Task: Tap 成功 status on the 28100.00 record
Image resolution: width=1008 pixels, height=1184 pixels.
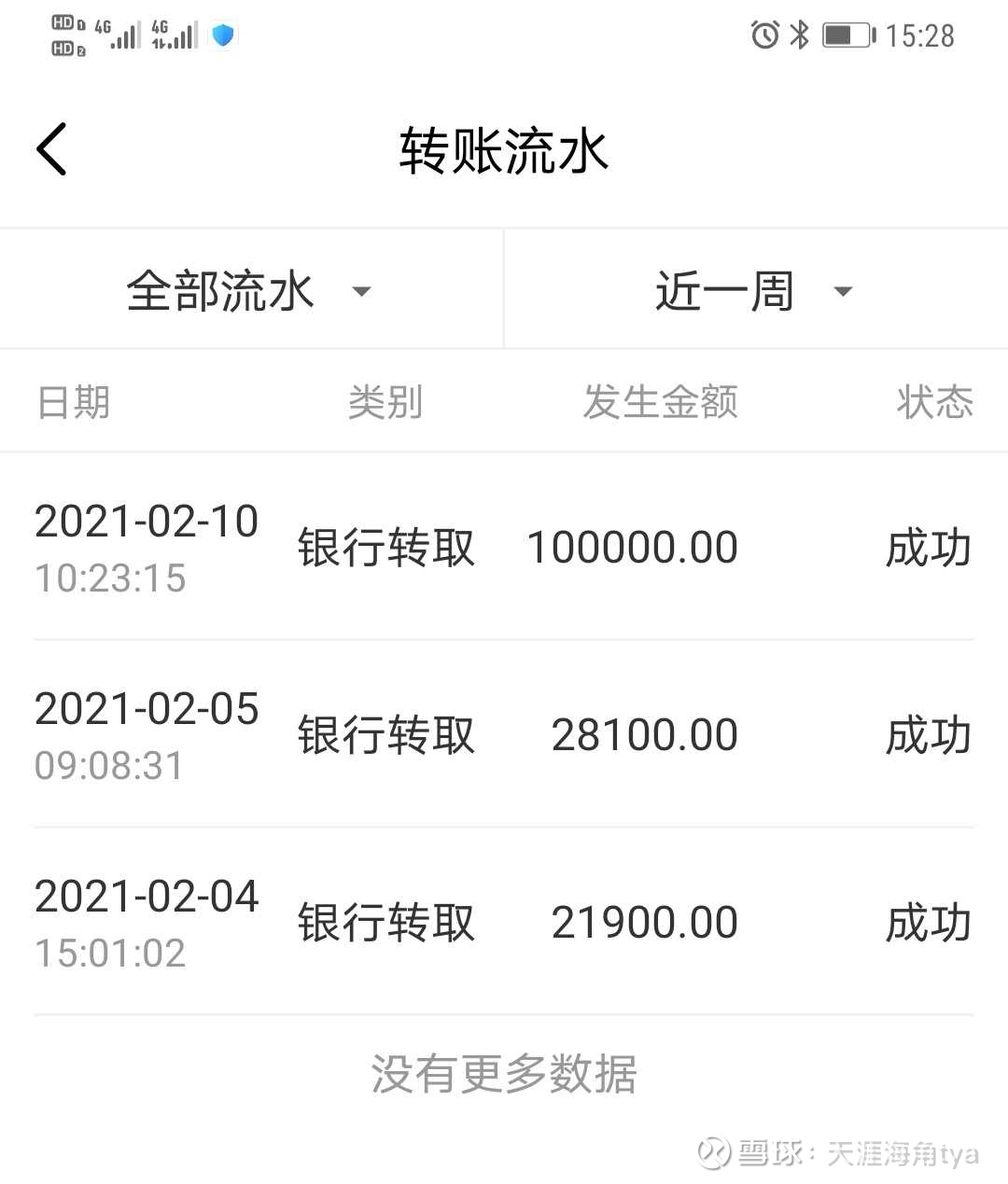Action: point(928,735)
